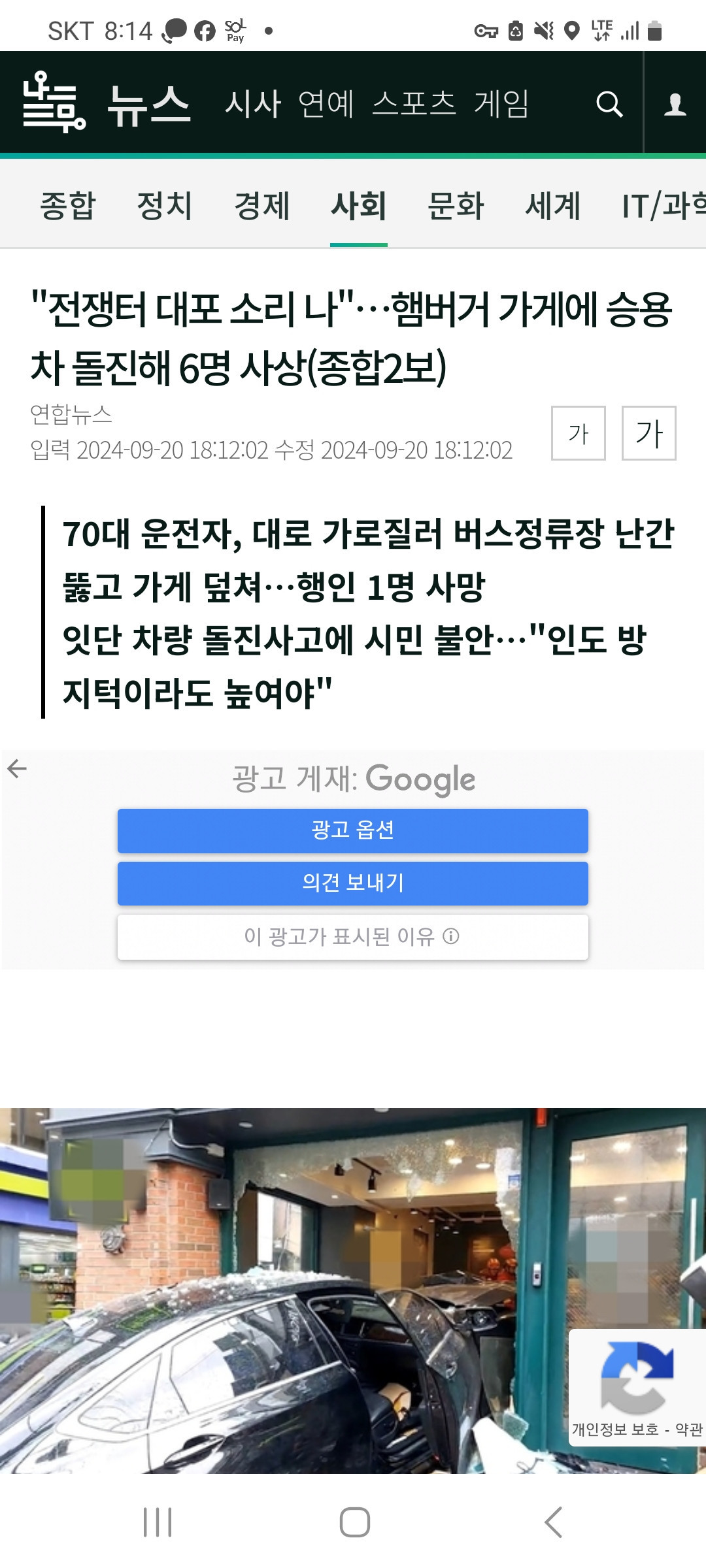Open 이 광고가 표시된 이유

tap(353, 937)
